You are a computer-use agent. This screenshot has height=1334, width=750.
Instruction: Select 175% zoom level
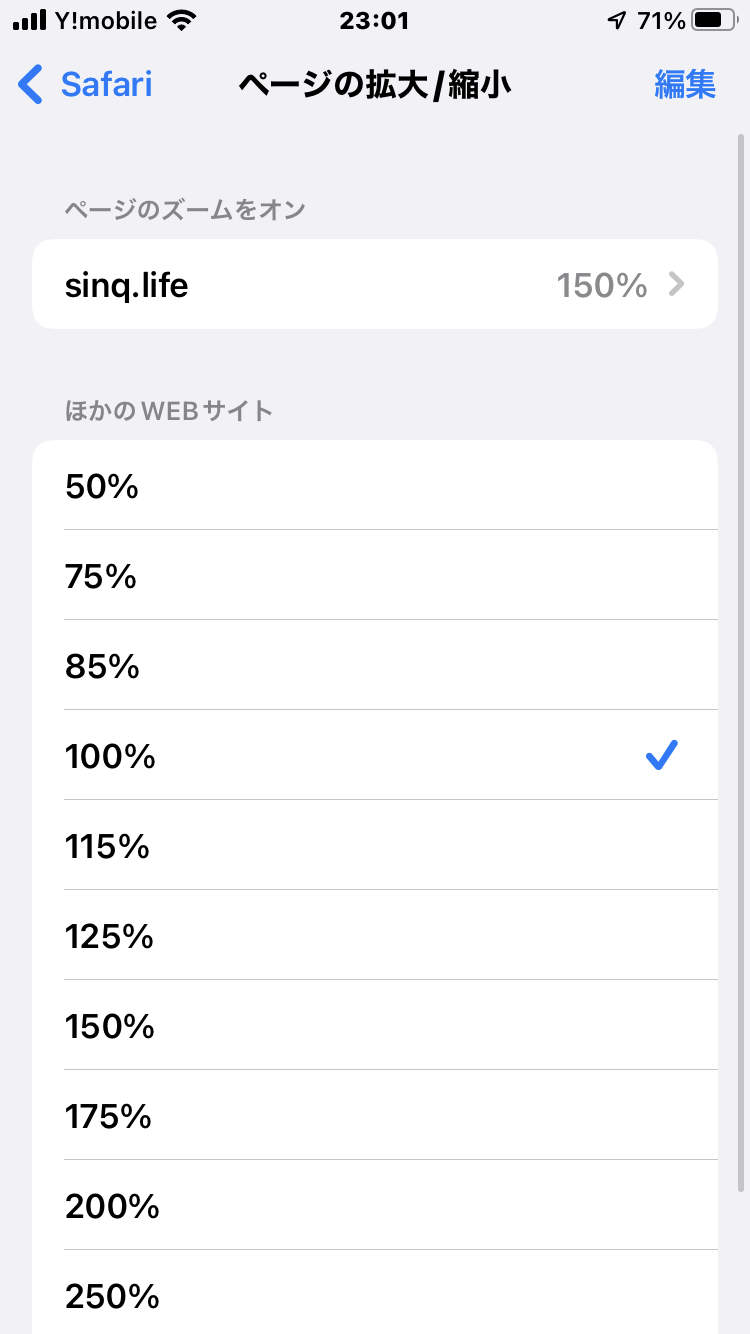coord(375,1115)
